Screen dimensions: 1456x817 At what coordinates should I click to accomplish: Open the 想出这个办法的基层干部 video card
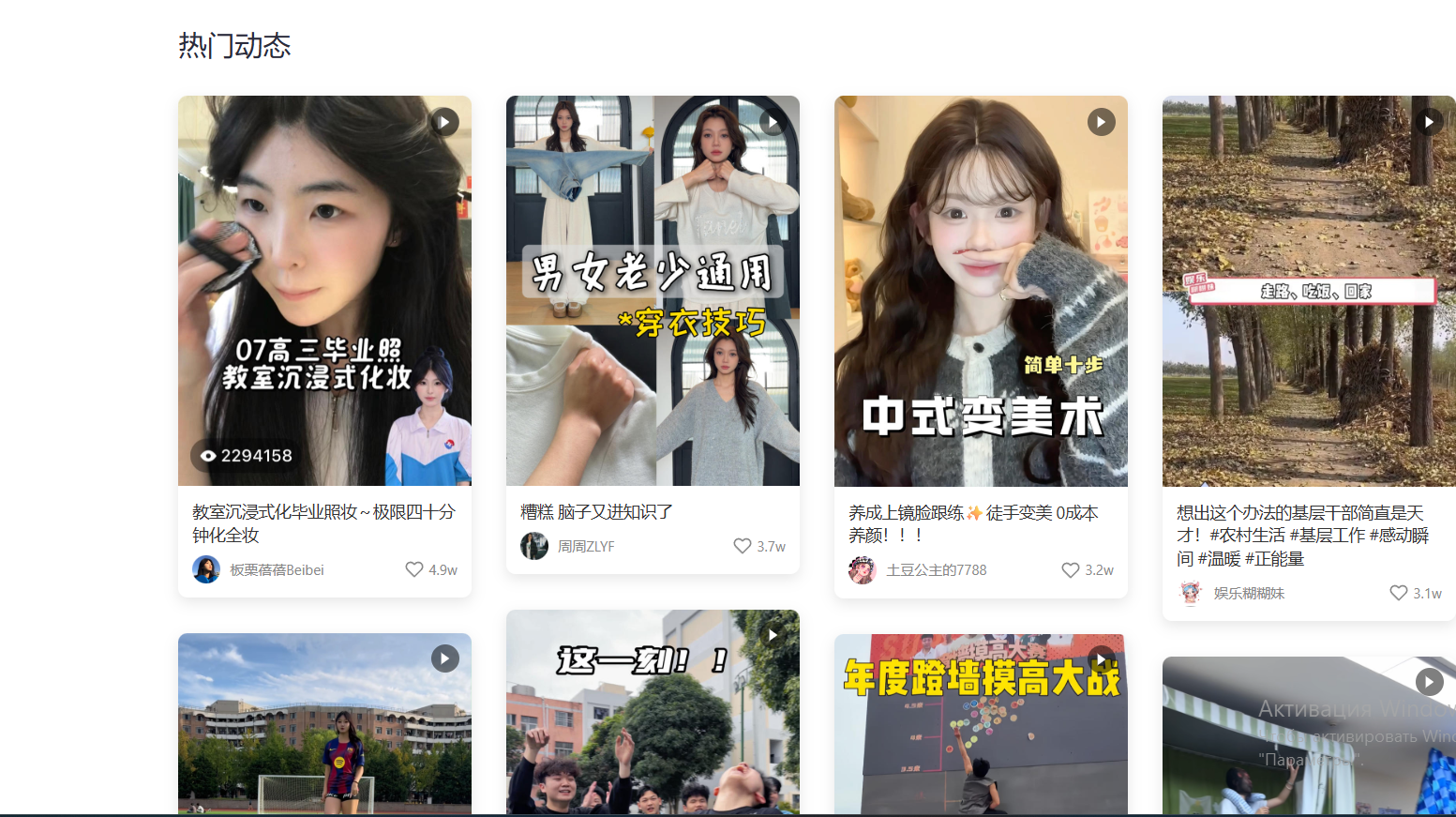[x=1308, y=291]
